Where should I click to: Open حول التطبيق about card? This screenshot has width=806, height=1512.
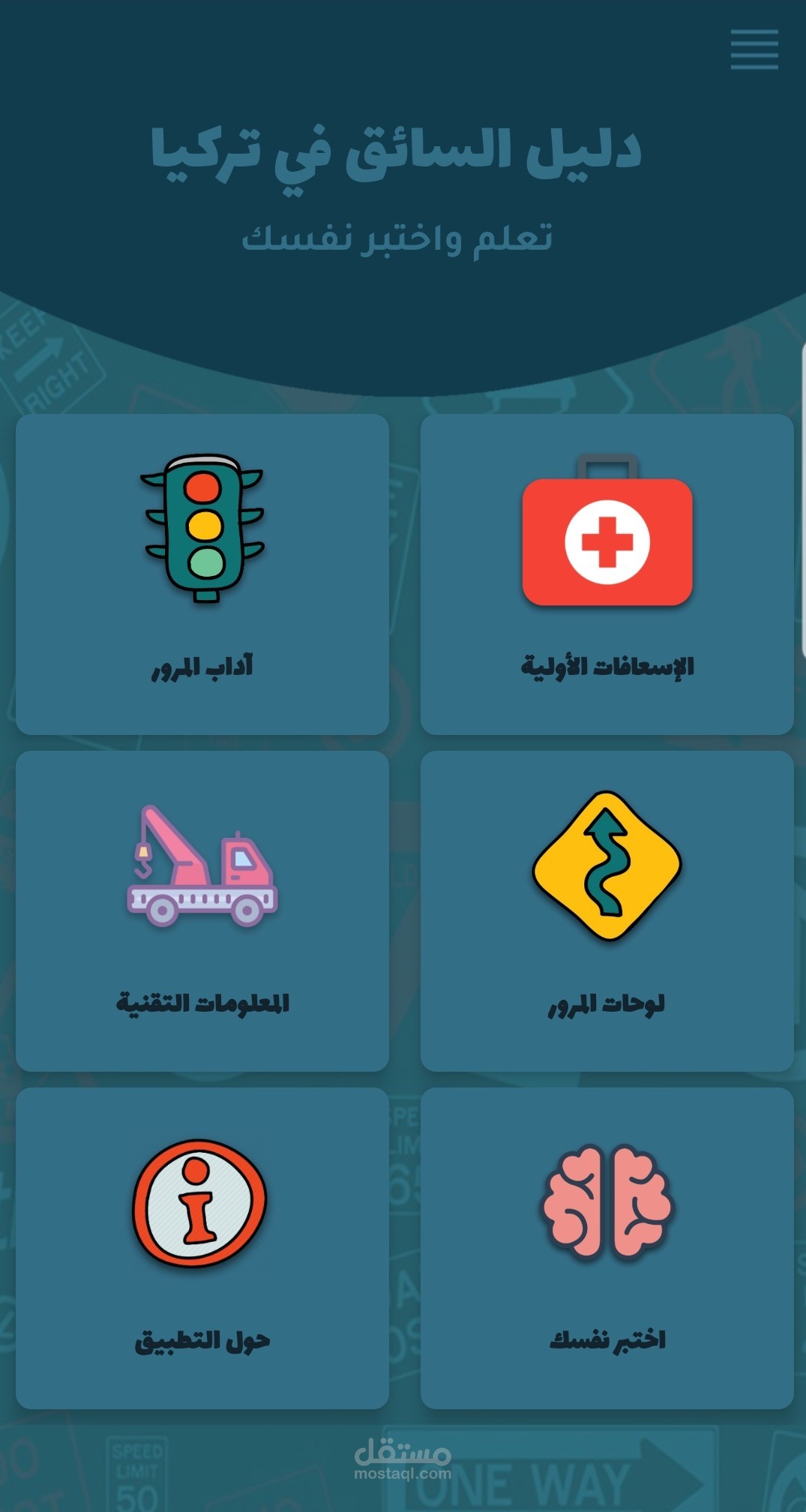(x=202, y=1248)
